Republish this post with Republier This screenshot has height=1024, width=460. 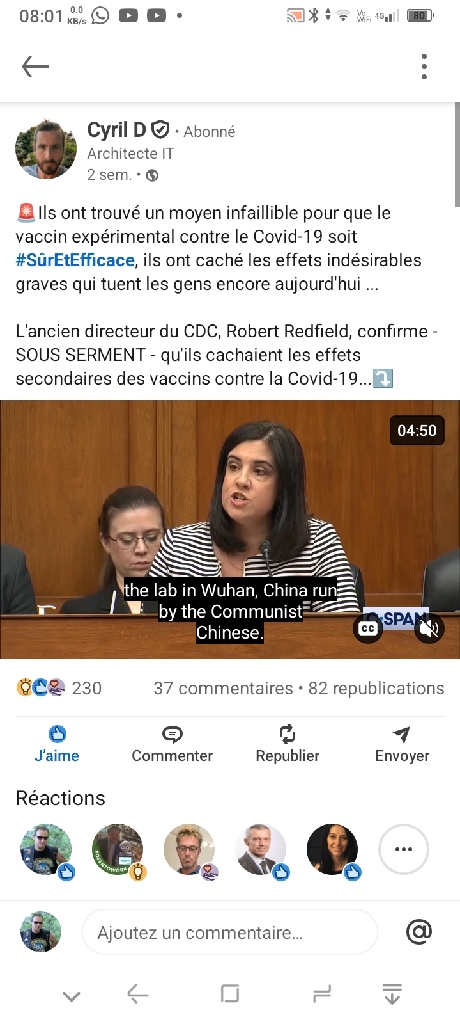click(x=288, y=744)
